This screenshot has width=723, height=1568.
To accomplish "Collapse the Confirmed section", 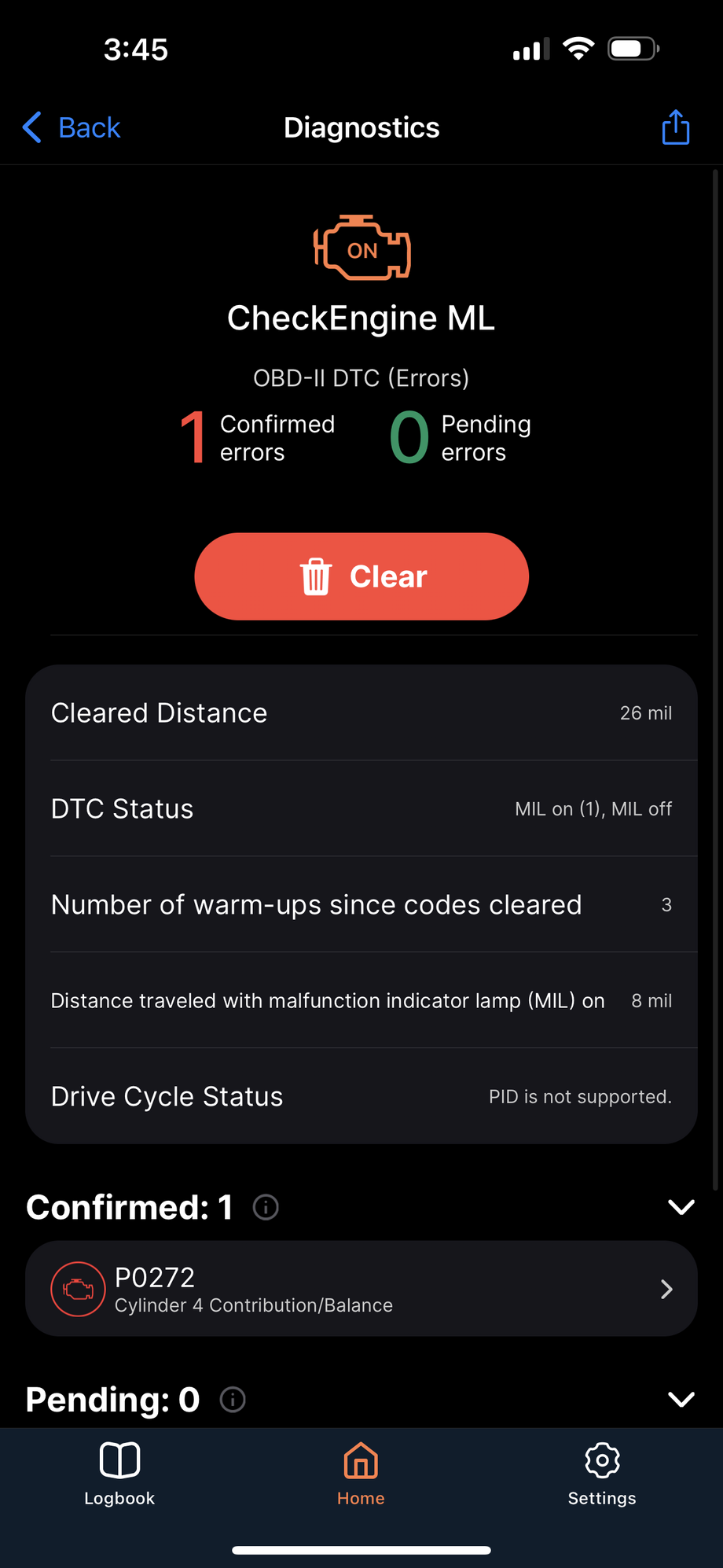I will coord(681,1207).
